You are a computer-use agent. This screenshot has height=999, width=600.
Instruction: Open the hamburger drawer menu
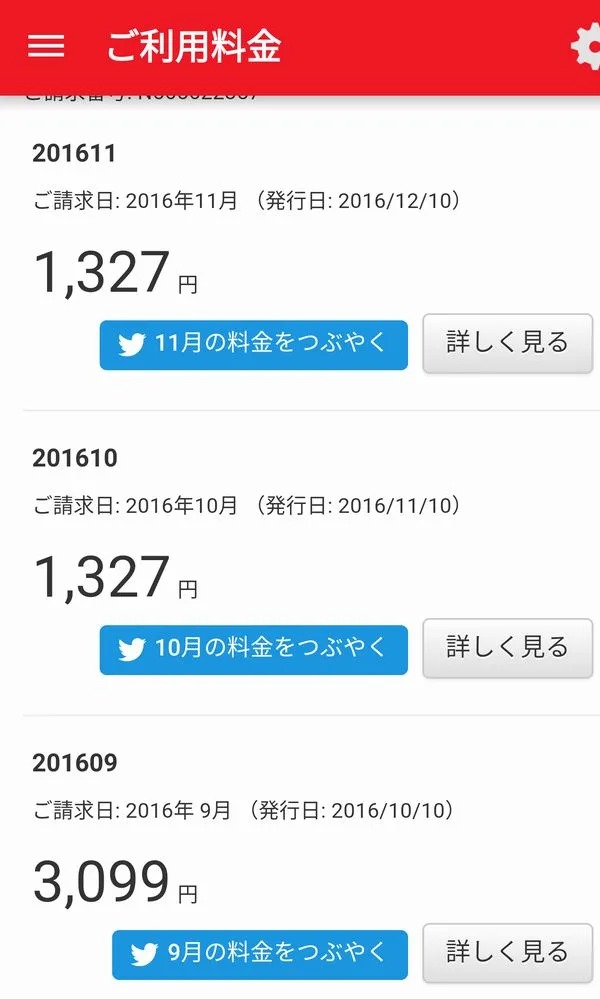click(46, 47)
